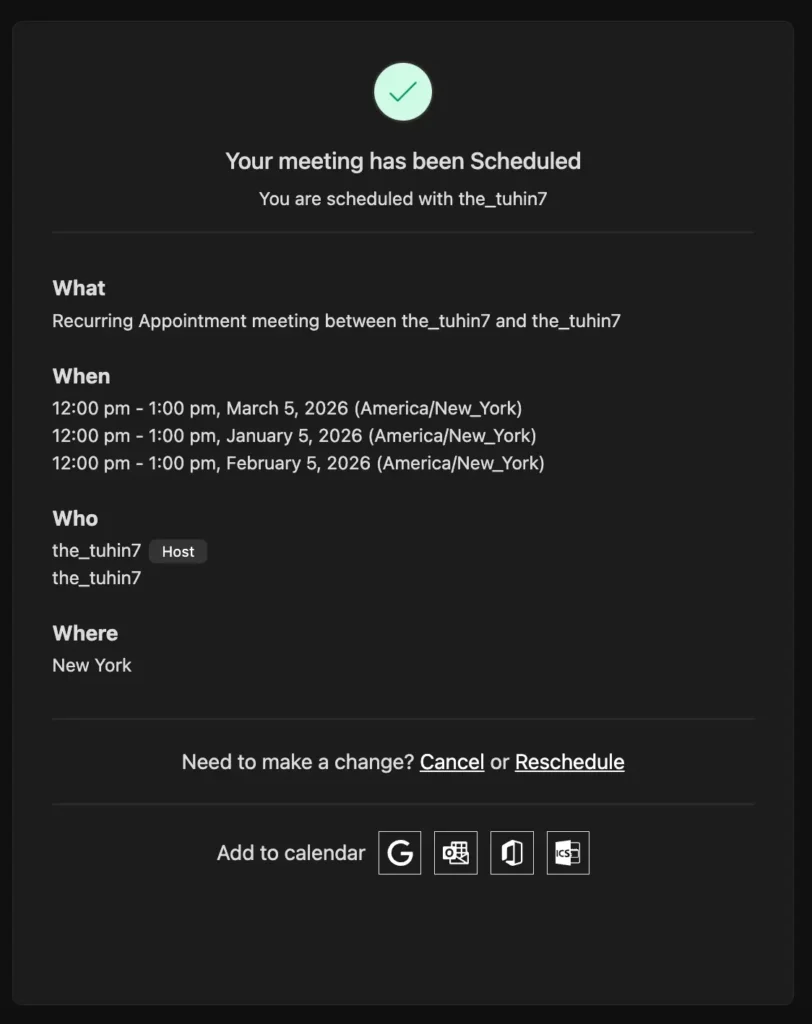
Task: Click the green checkmark success icon
Action: 402,91
